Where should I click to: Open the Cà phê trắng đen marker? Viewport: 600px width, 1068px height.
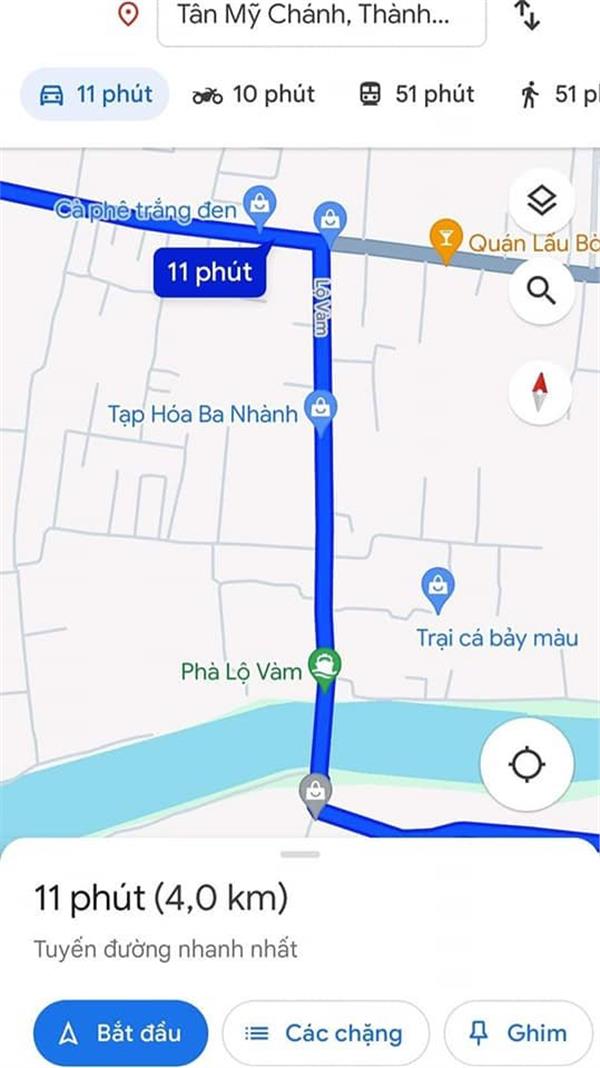point(260,205)
